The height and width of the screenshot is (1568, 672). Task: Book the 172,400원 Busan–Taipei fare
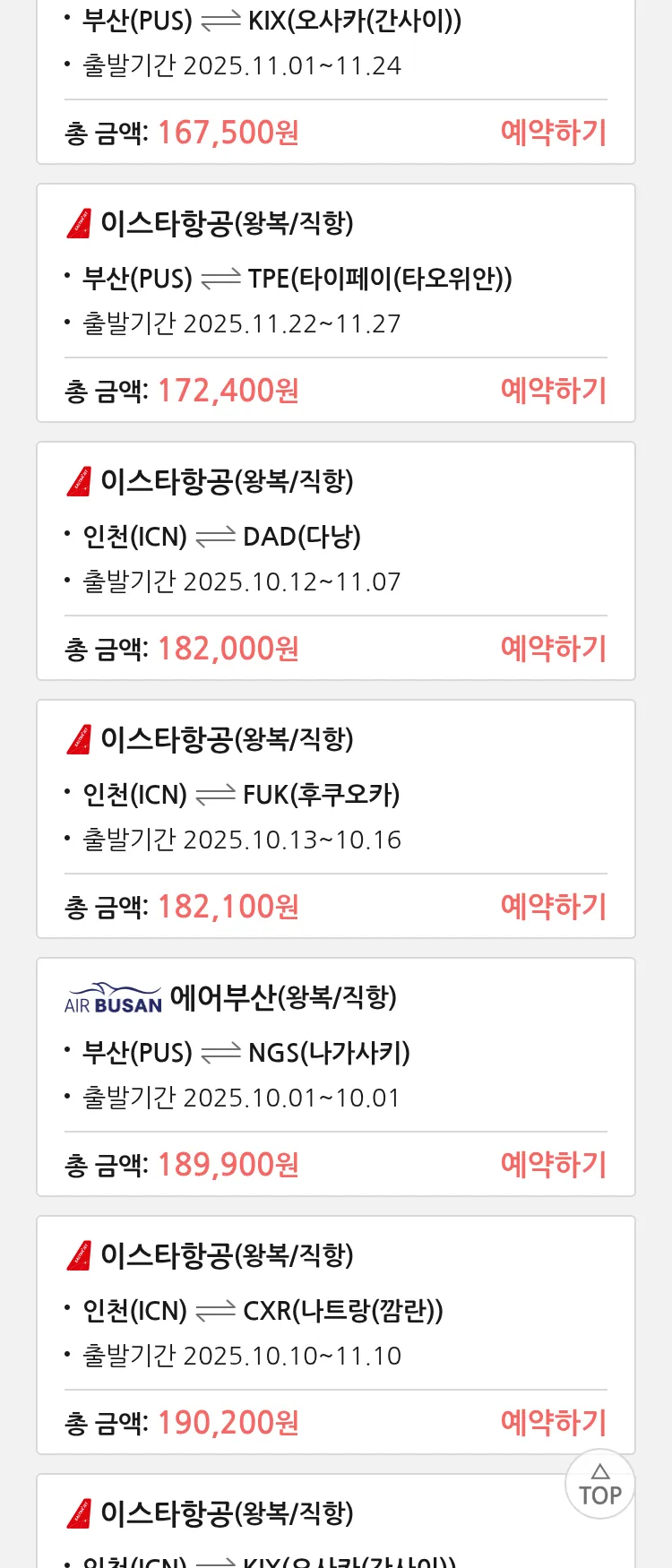(x=553, y=391)
